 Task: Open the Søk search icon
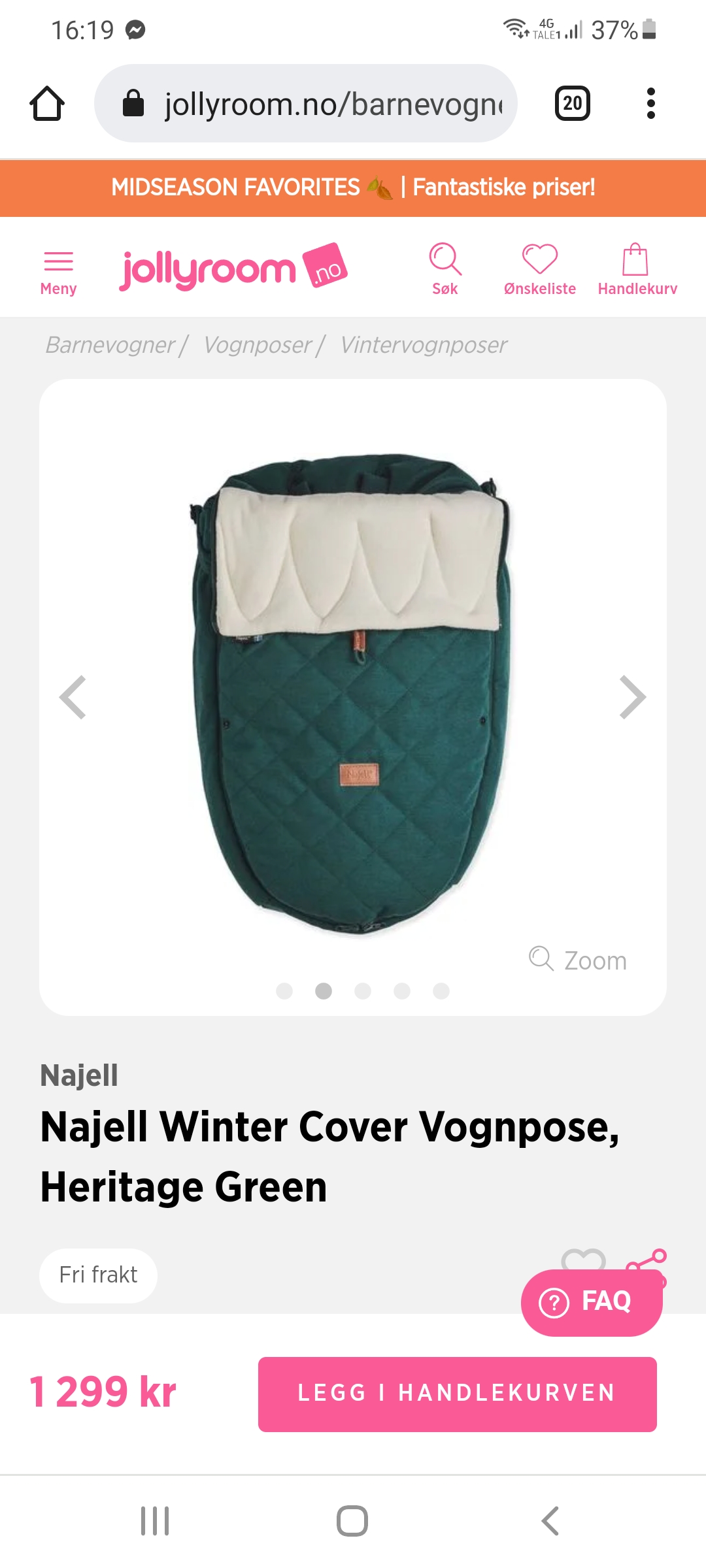click(445, 269)
